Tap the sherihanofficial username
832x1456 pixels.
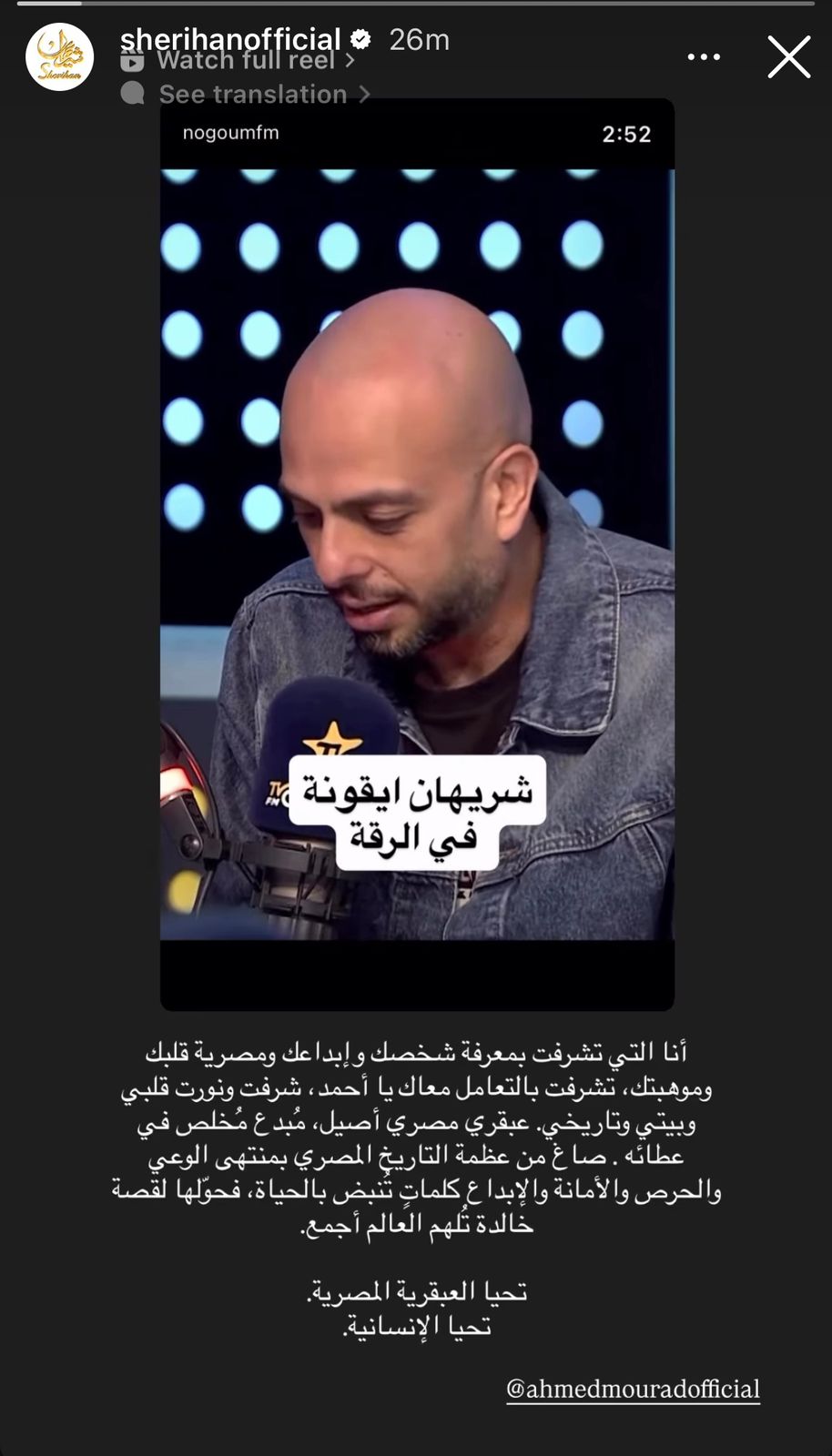pyautogui.click(x=230, y=38)
